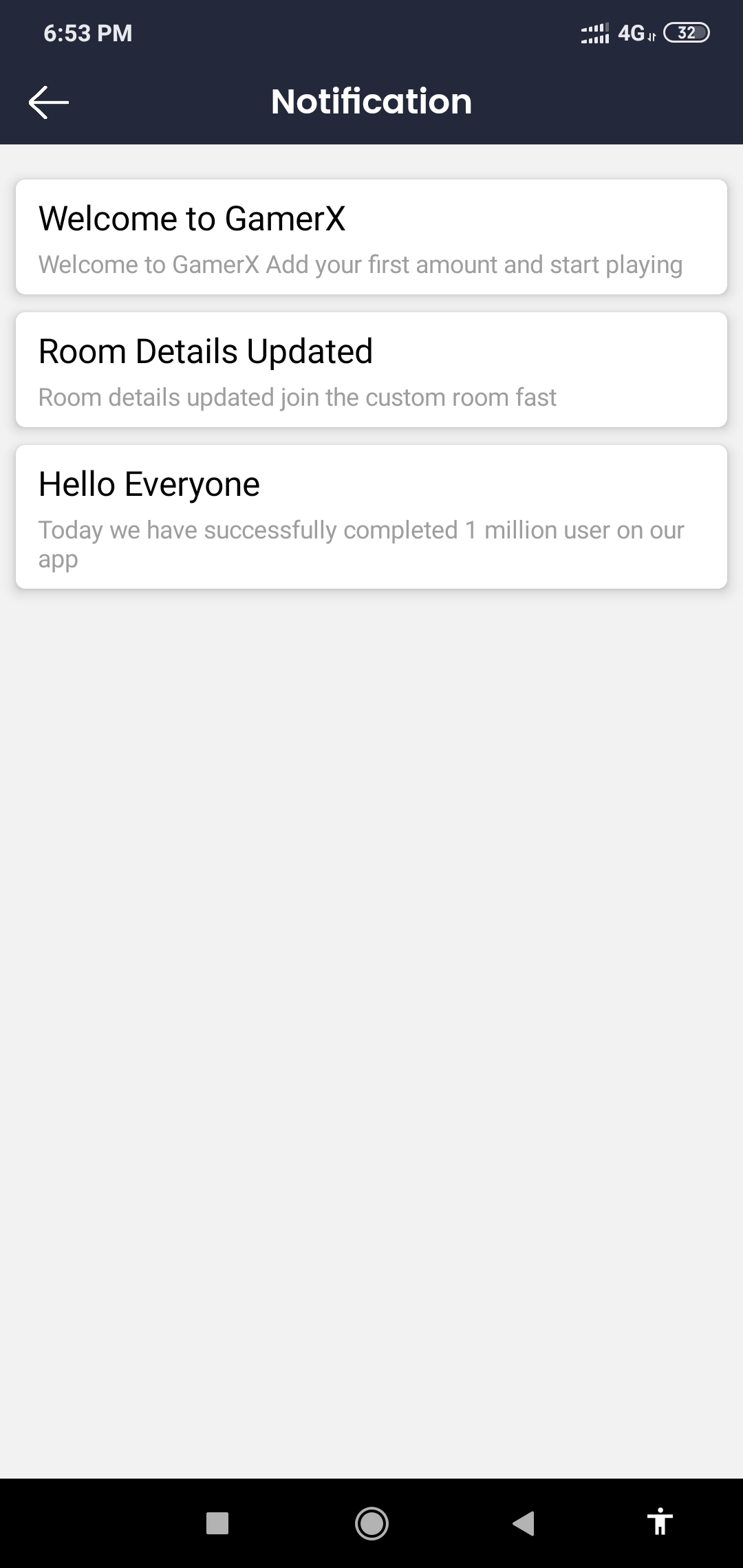Open recent apps from navigation bar
This screenshot has height=1568, width=743.
(217, 1523)
